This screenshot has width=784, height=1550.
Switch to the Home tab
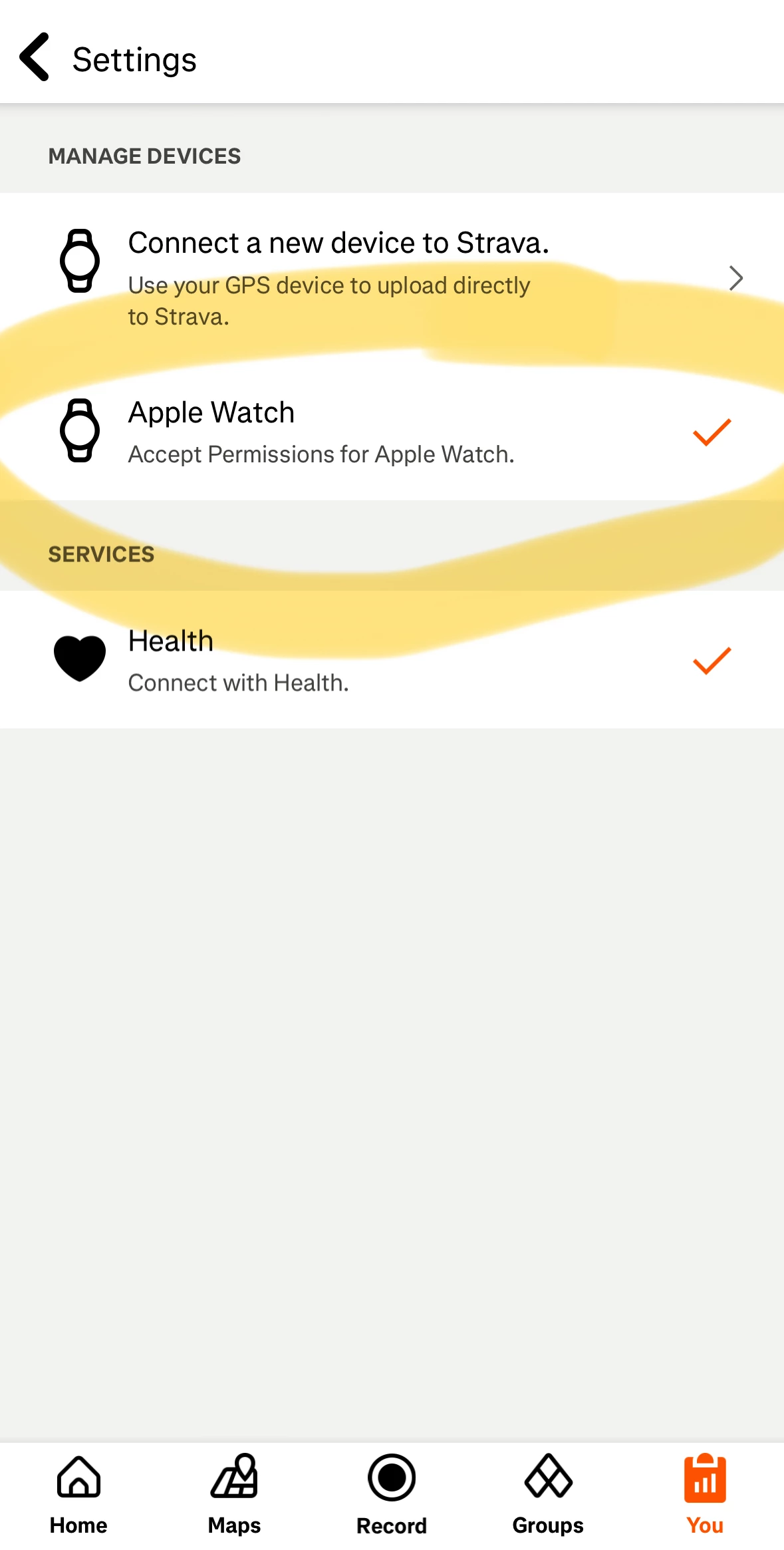click(x=78, y=1494)
